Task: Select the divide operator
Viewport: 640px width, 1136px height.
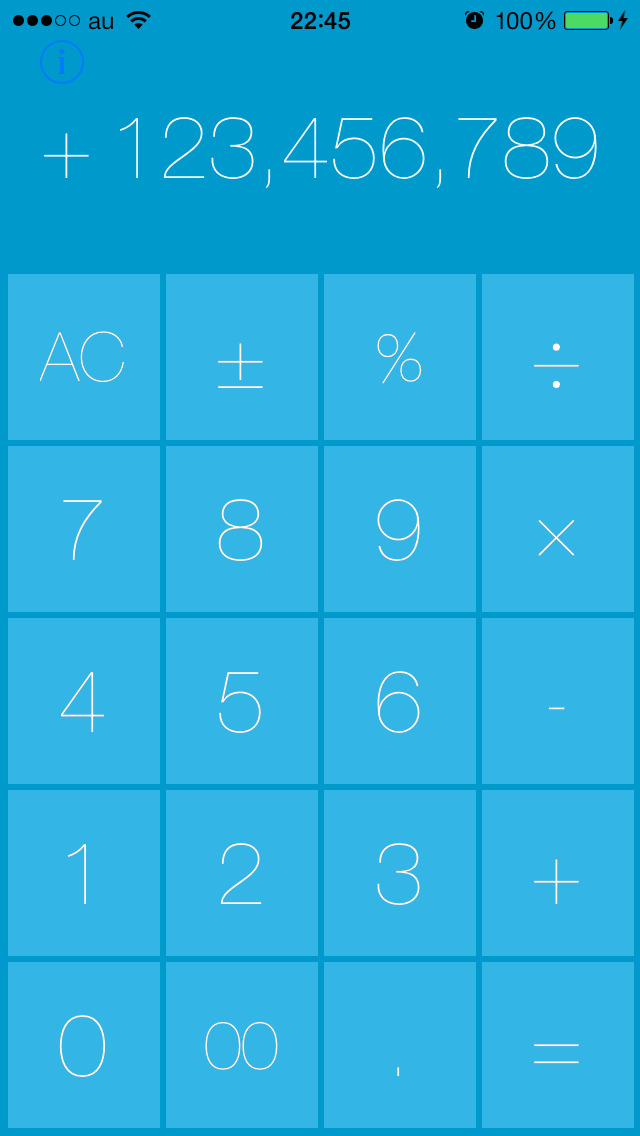Action: 557,356
